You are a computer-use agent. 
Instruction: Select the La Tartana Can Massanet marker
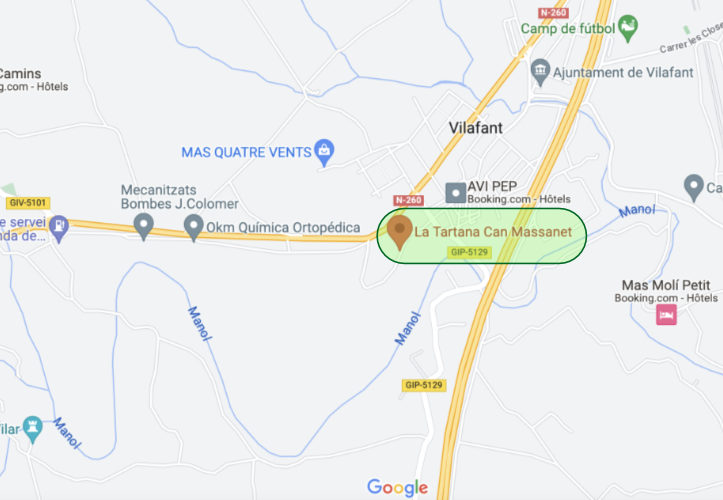tap(399, 231)
